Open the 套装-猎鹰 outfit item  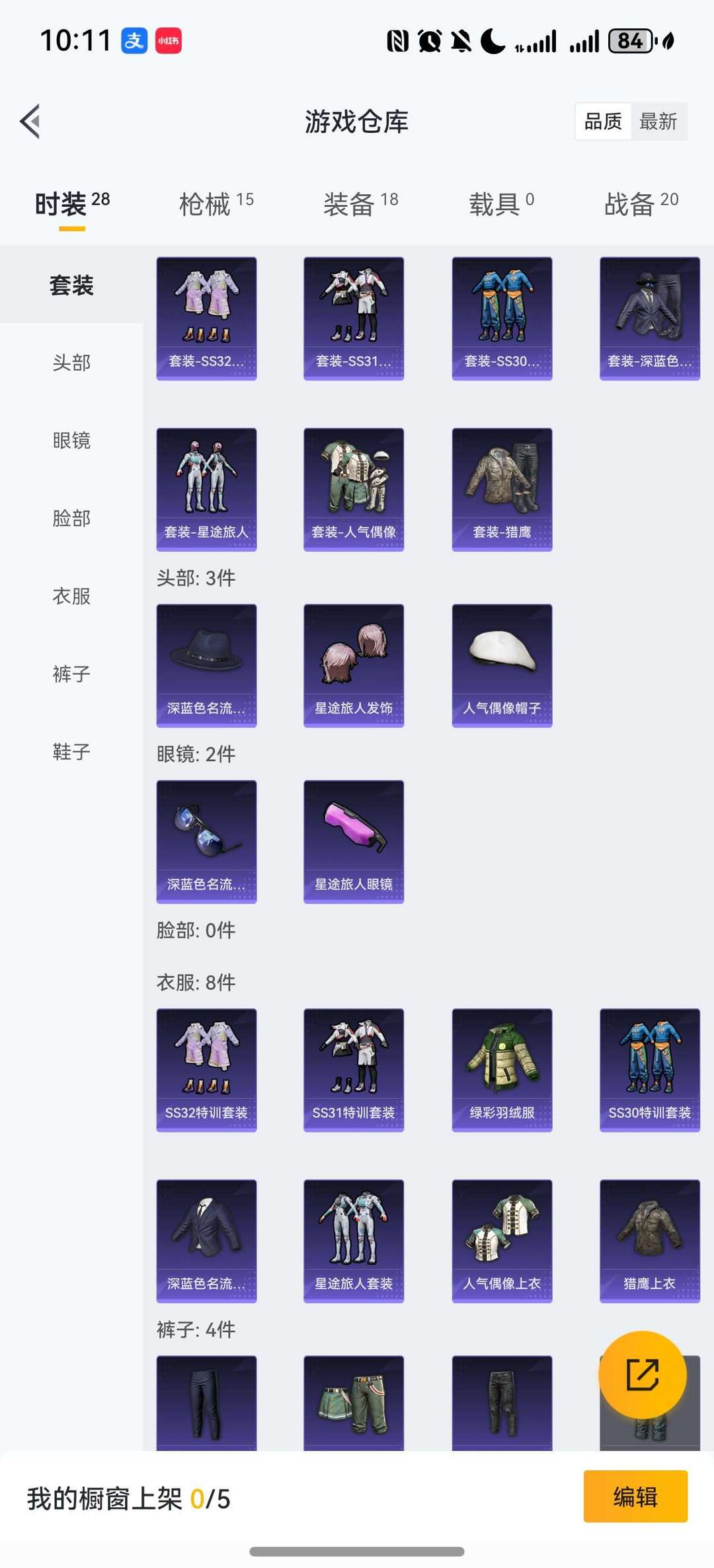(502, 489)
